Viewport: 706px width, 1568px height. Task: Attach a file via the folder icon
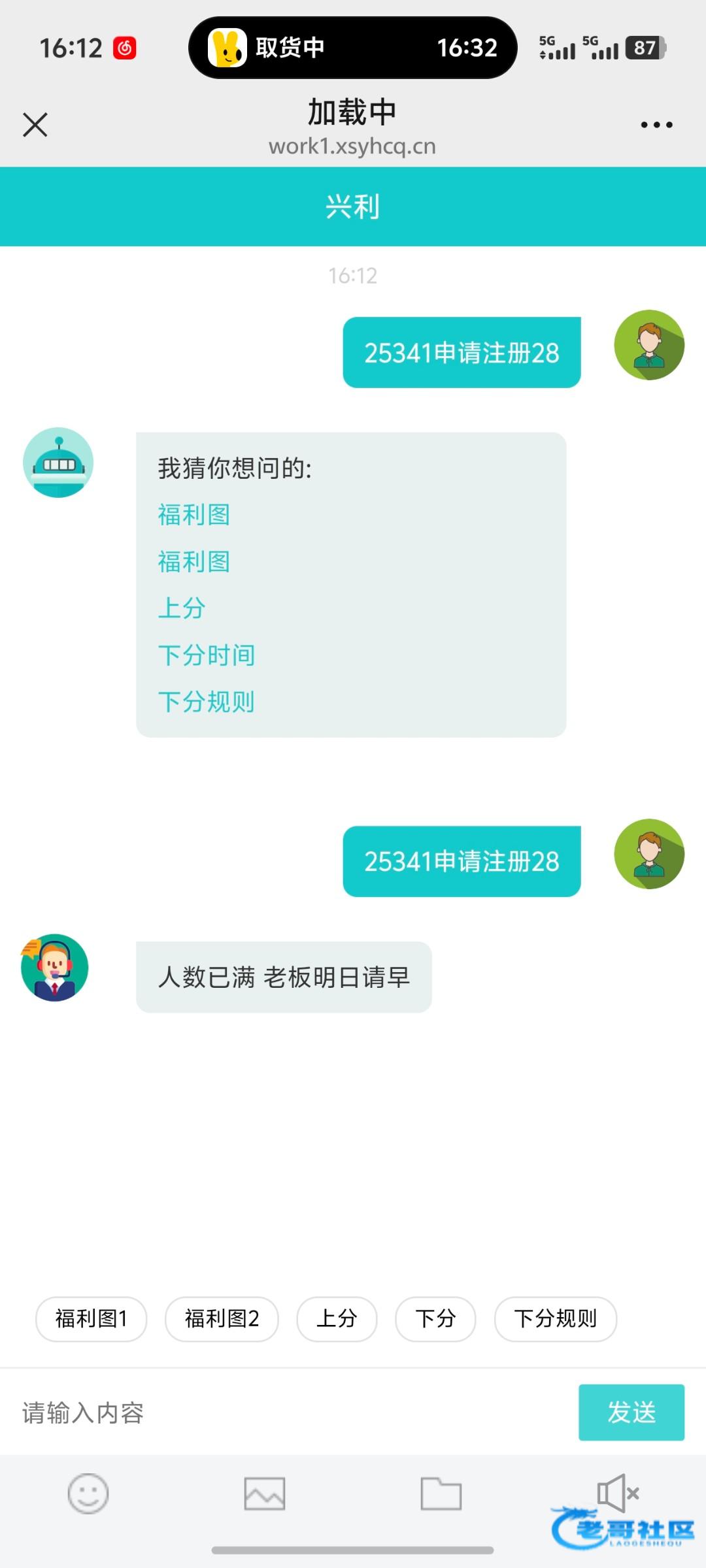point(441,1494)
